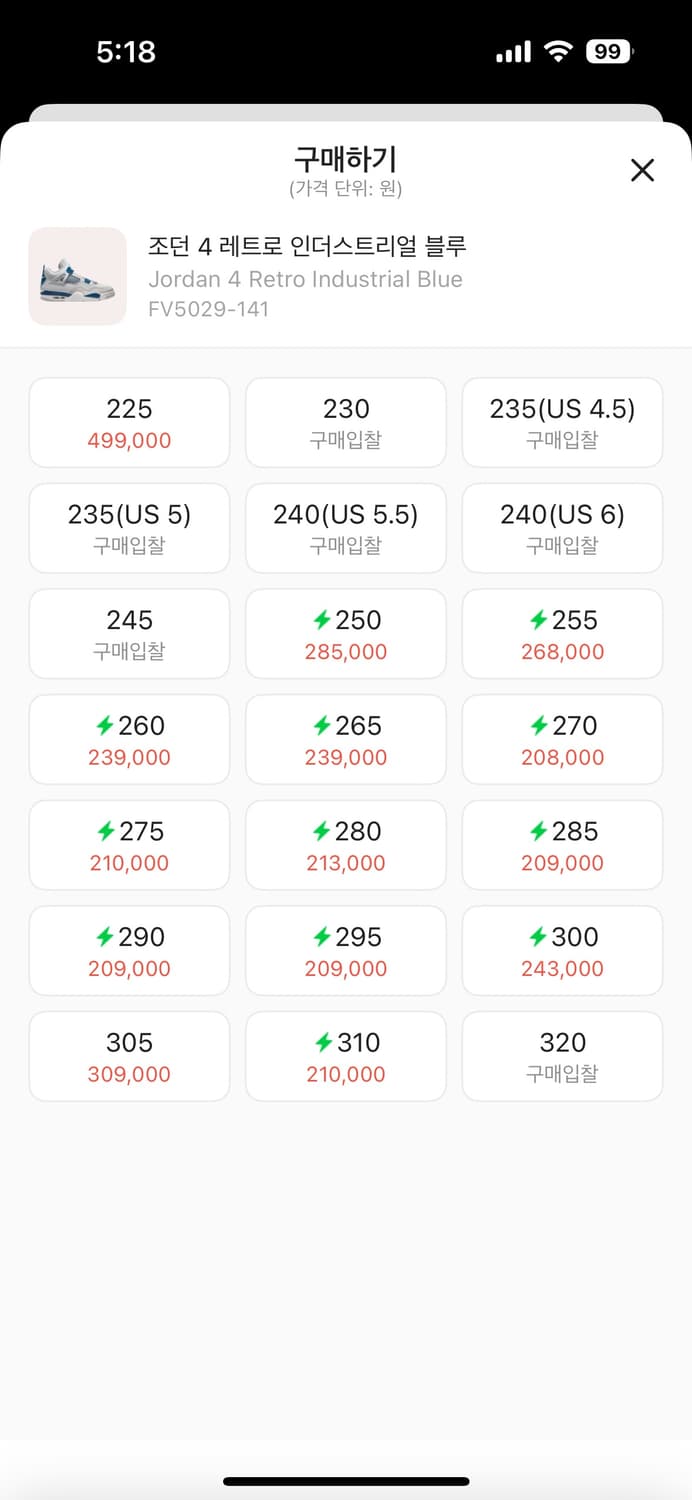Screen dimensions: 692x1500
Task: Pick size 235(US 4.5)
Action: pyautogui.click(x=562, y=423)
